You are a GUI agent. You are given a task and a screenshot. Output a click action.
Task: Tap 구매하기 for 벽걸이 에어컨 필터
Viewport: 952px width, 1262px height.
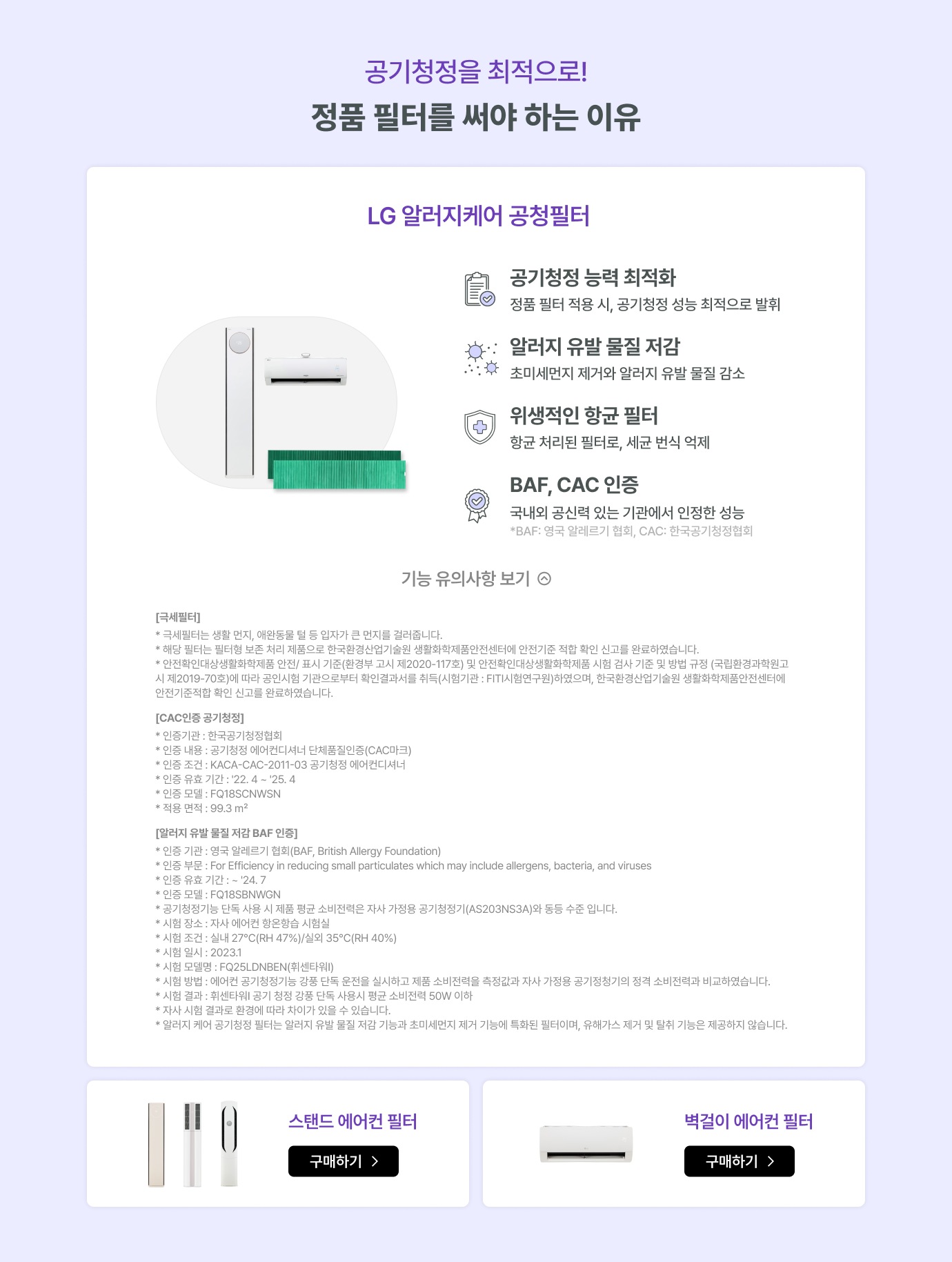pyautogui.click(x=739, y=1161)
